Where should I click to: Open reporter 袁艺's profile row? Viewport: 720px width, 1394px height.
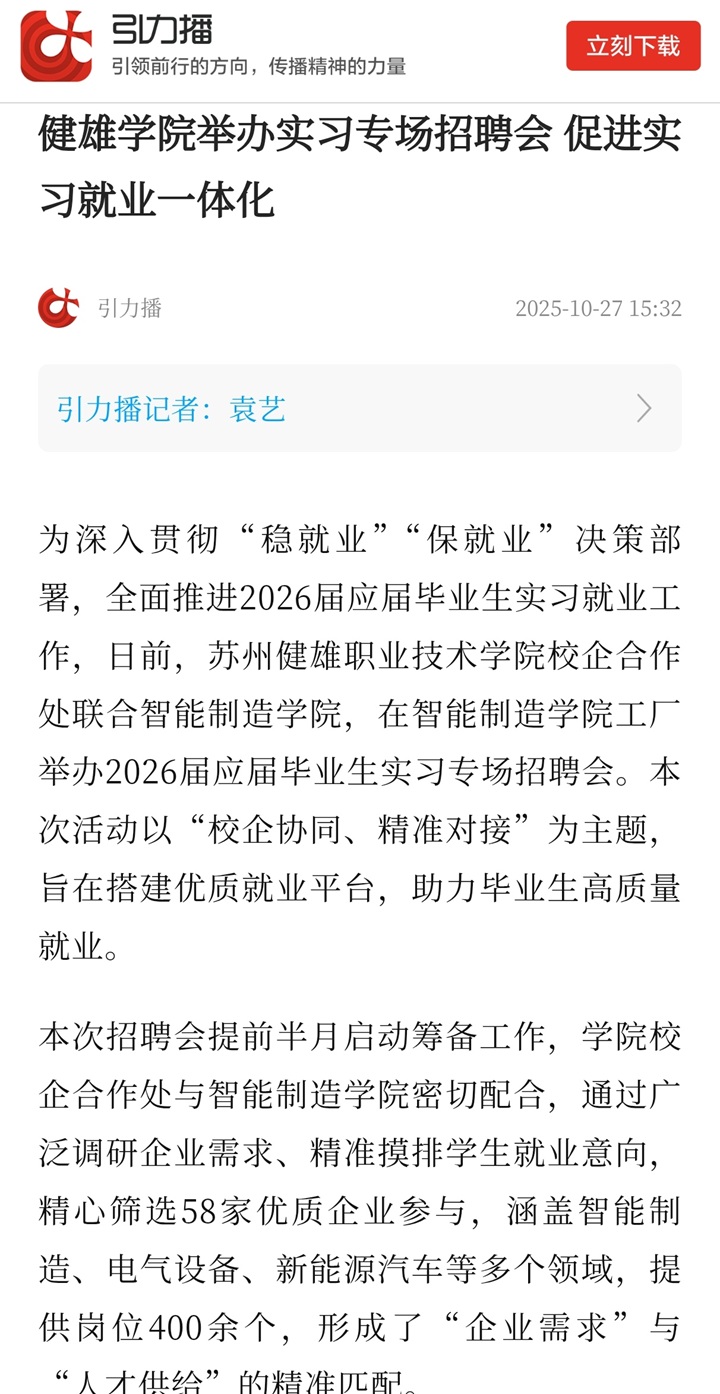click(359, 408)
